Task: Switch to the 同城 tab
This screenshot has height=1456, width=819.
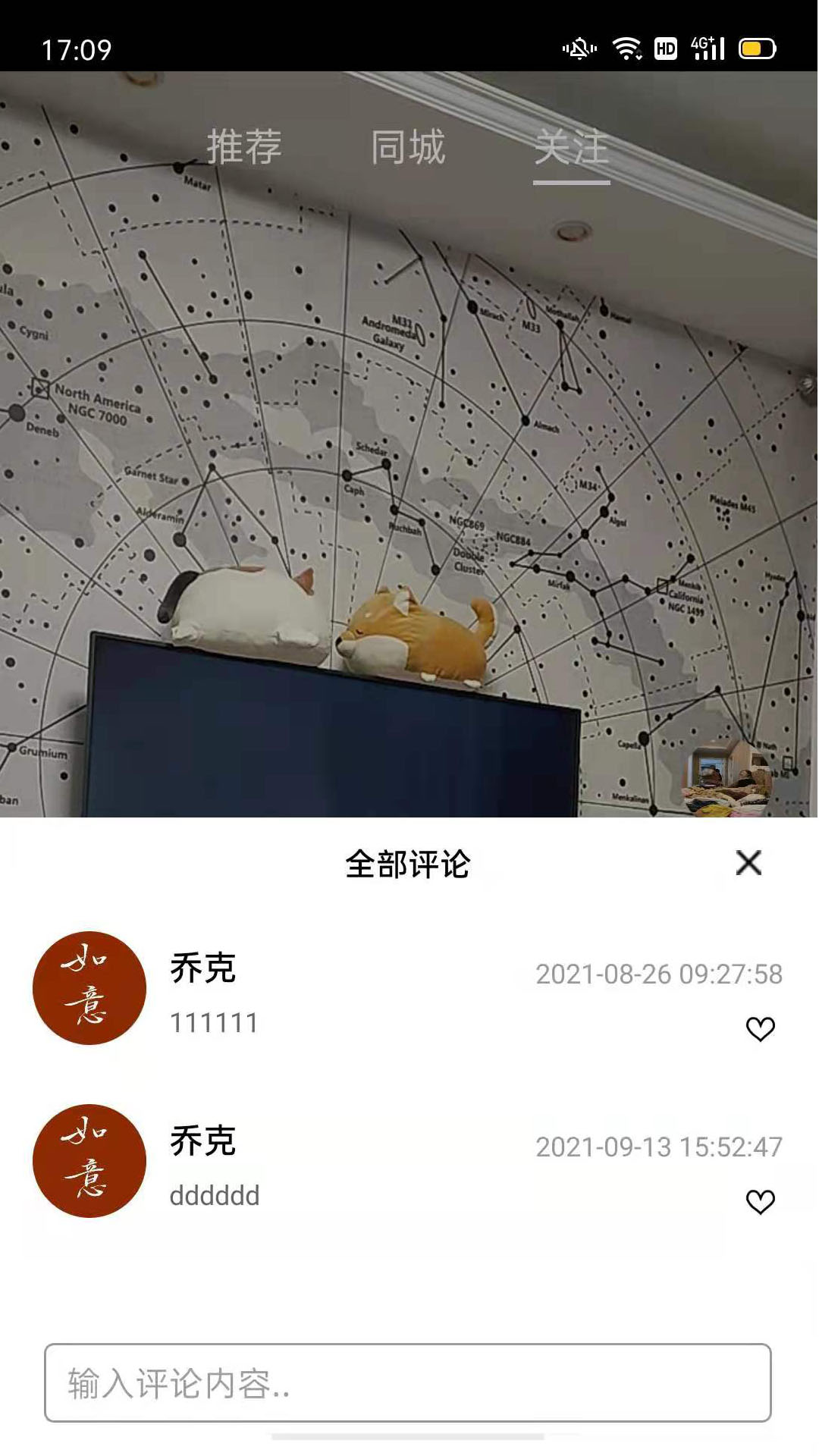Action: (x=408, y=147)
